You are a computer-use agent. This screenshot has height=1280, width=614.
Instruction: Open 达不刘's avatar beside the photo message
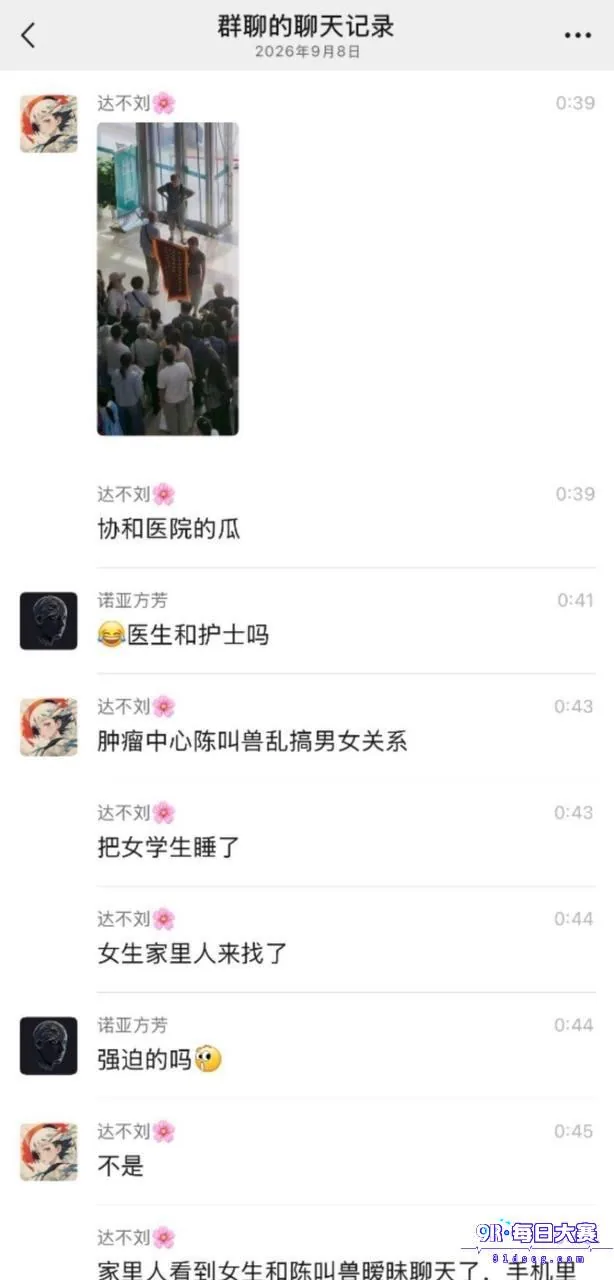(x=48, y=124)
